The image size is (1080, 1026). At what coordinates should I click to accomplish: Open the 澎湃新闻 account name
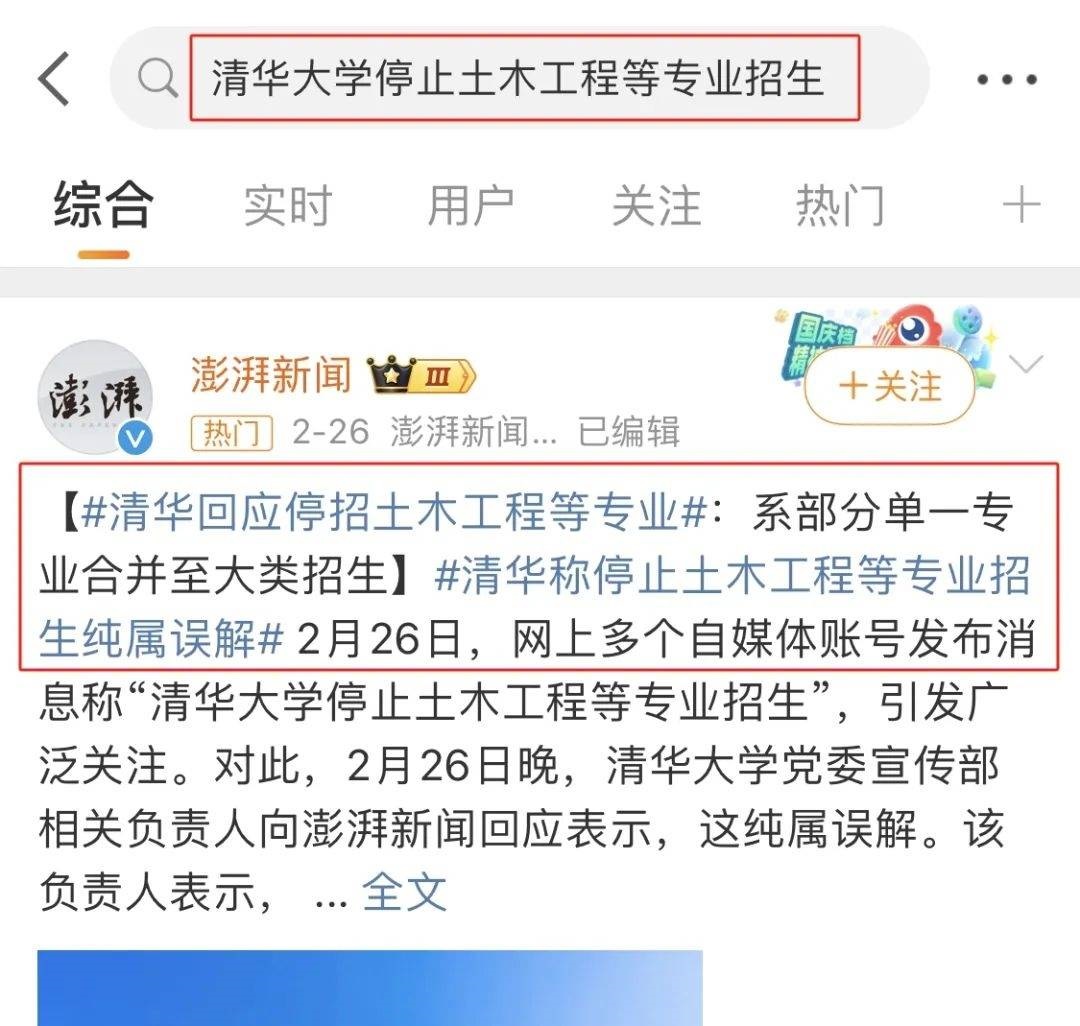click(272, 376)
